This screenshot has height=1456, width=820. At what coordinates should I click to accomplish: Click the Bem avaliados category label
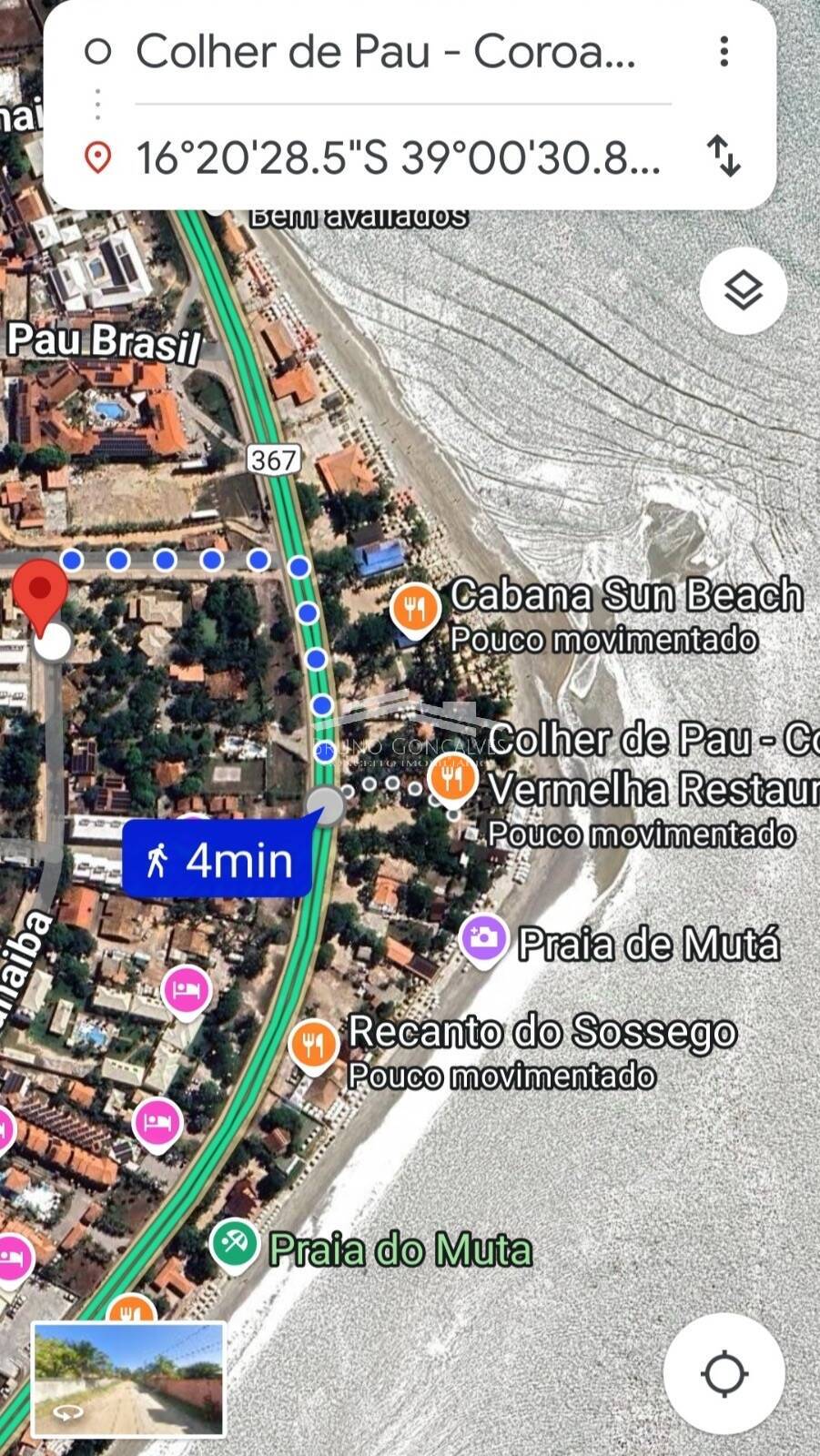point(358,215)
